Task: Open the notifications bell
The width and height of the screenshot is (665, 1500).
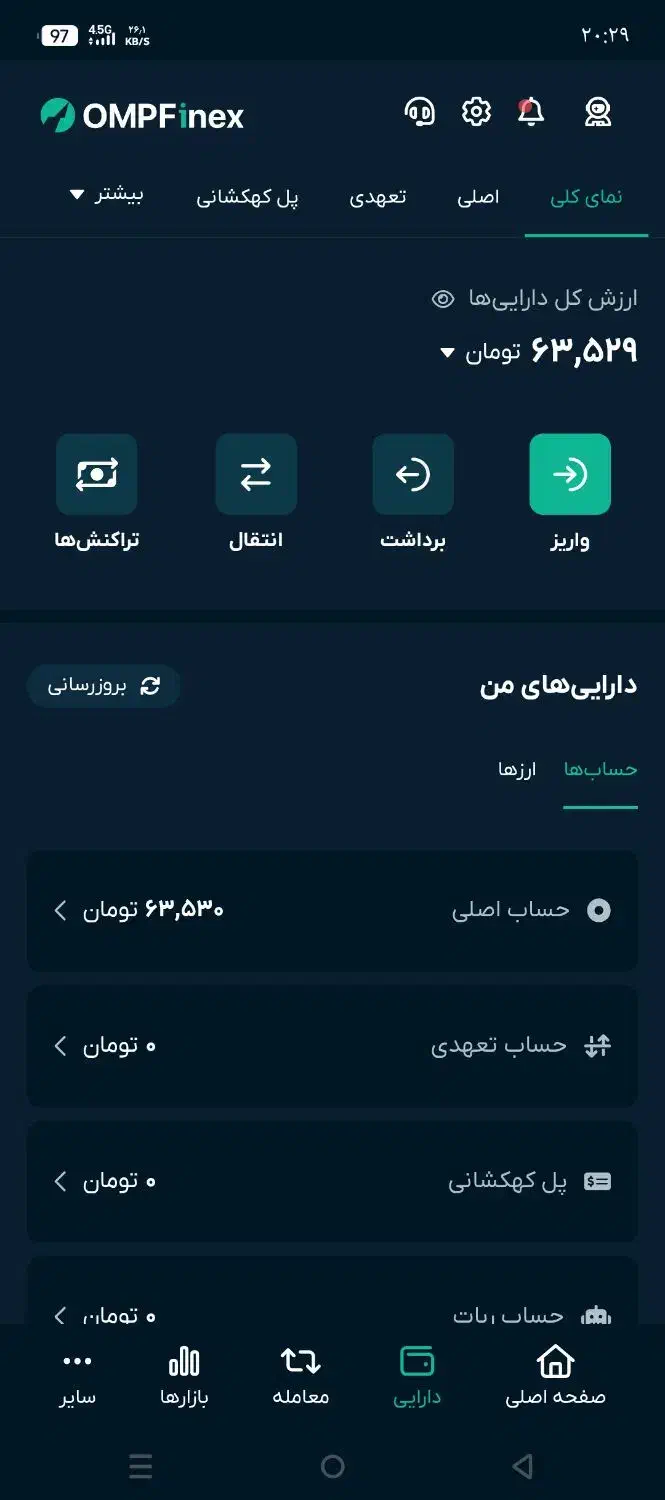Action: click(531, 113)
